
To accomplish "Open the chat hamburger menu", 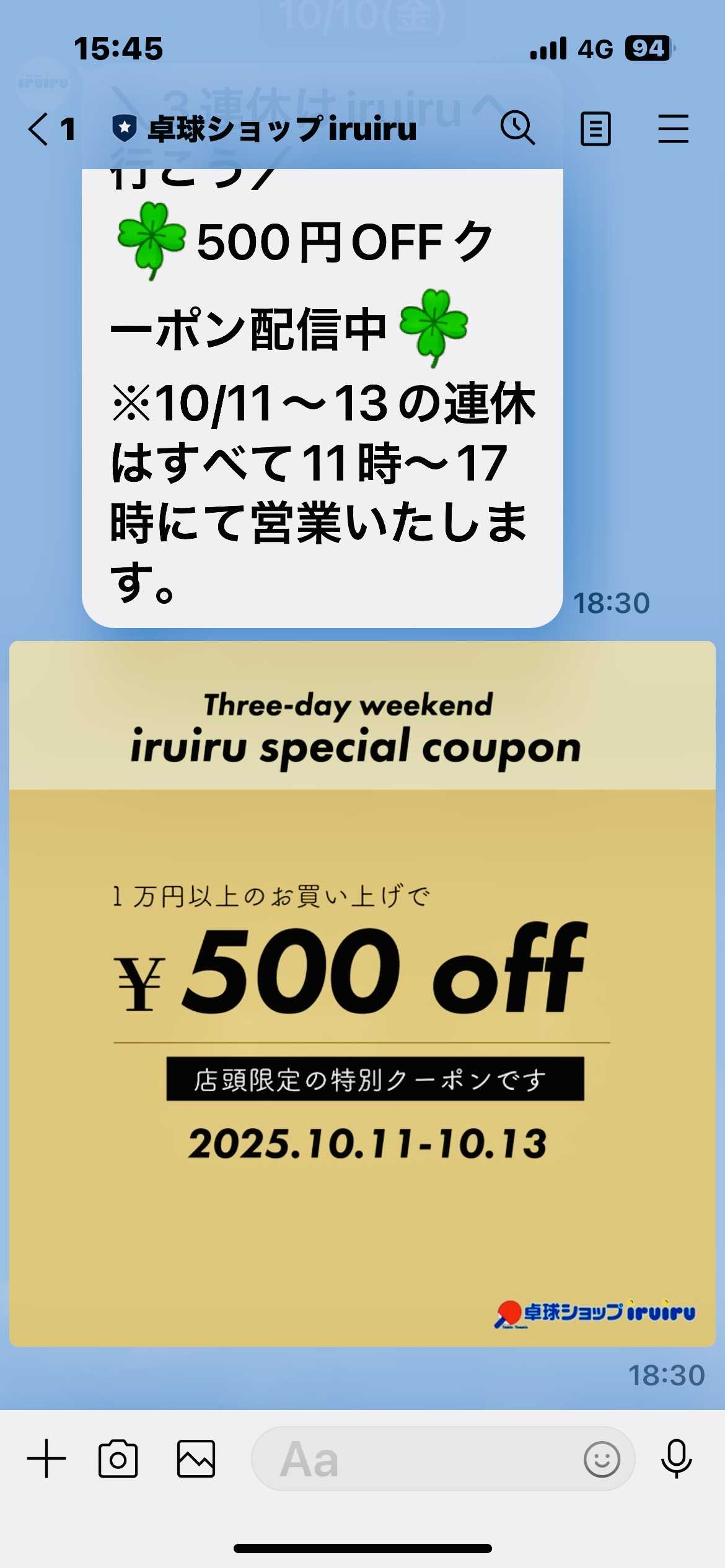I will coord(673,129).
